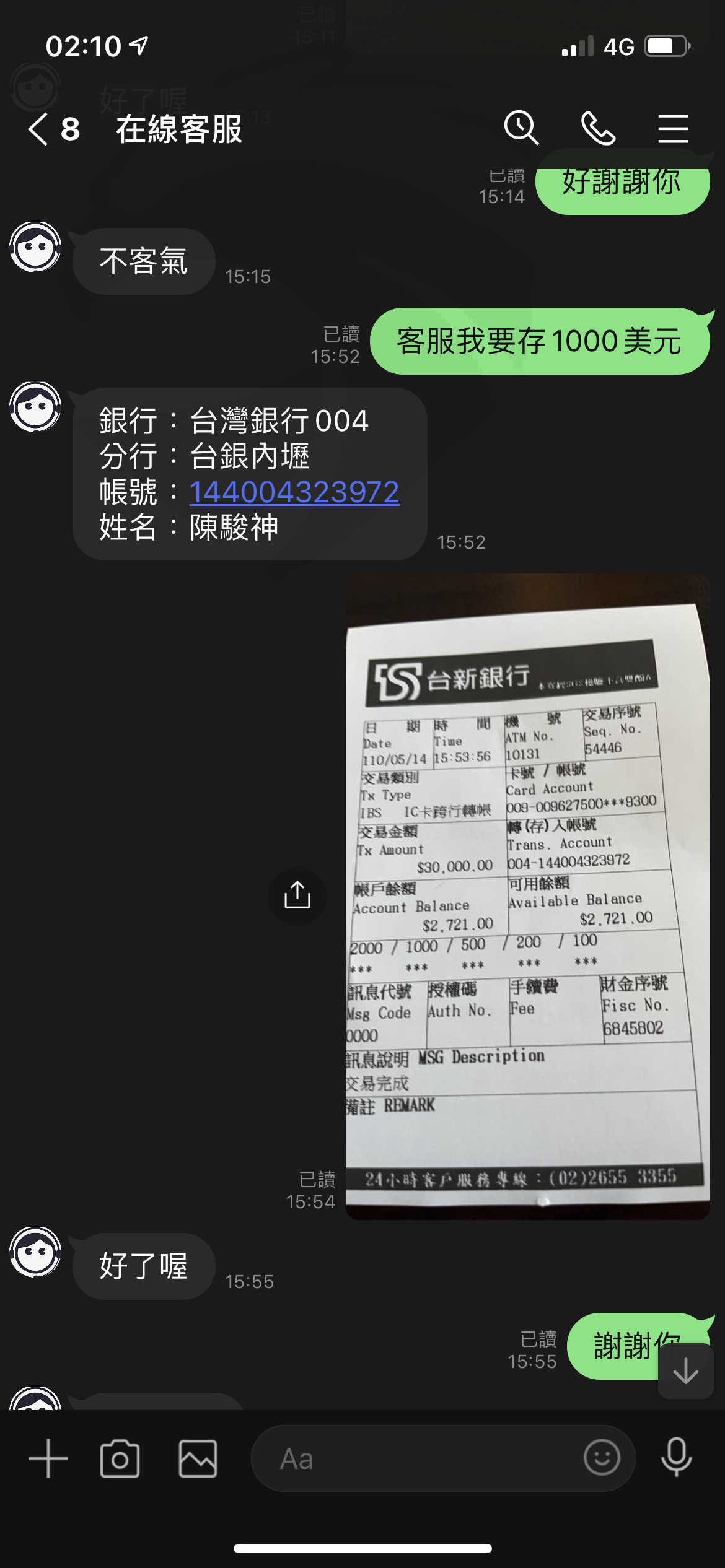Start a voice call with 在線客服

[598, 128]
